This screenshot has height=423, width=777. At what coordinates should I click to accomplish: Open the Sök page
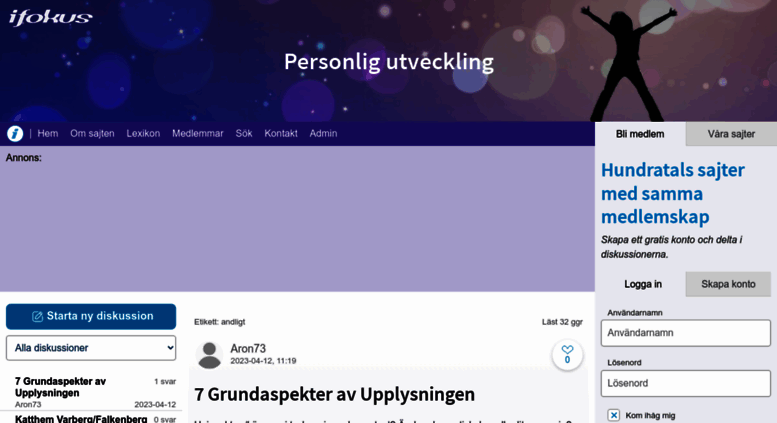tap(244, 133)
